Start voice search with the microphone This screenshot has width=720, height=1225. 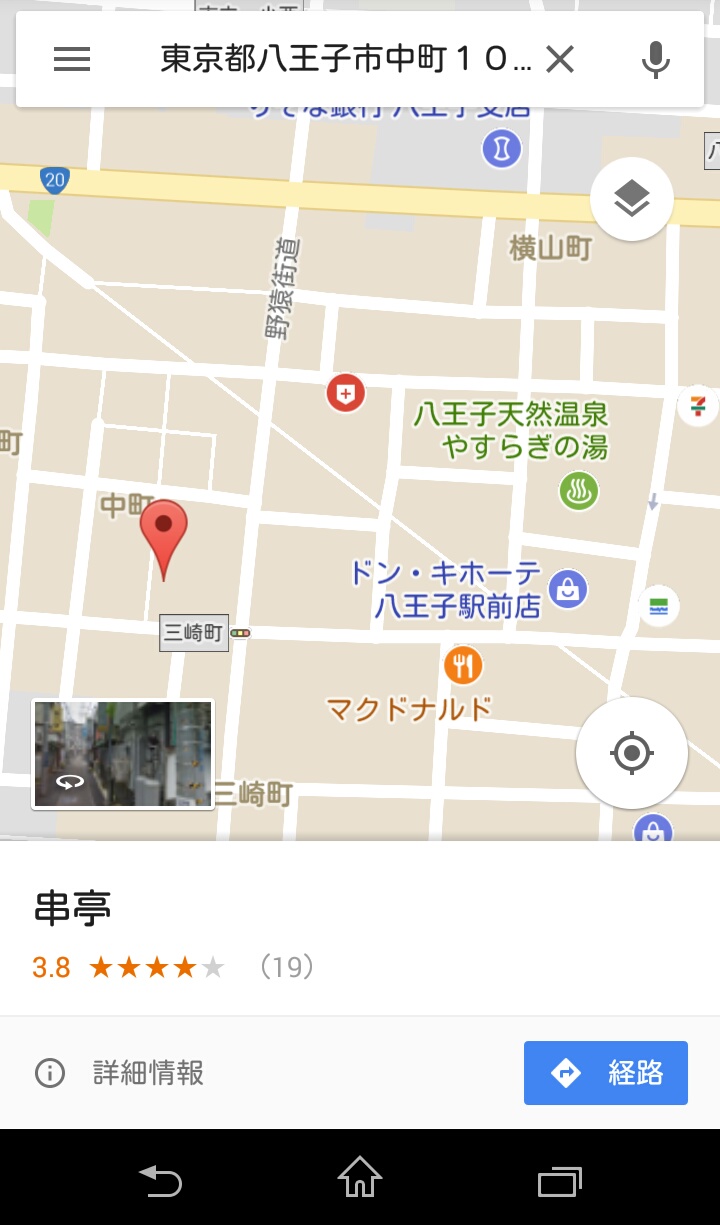click(656, 60)
